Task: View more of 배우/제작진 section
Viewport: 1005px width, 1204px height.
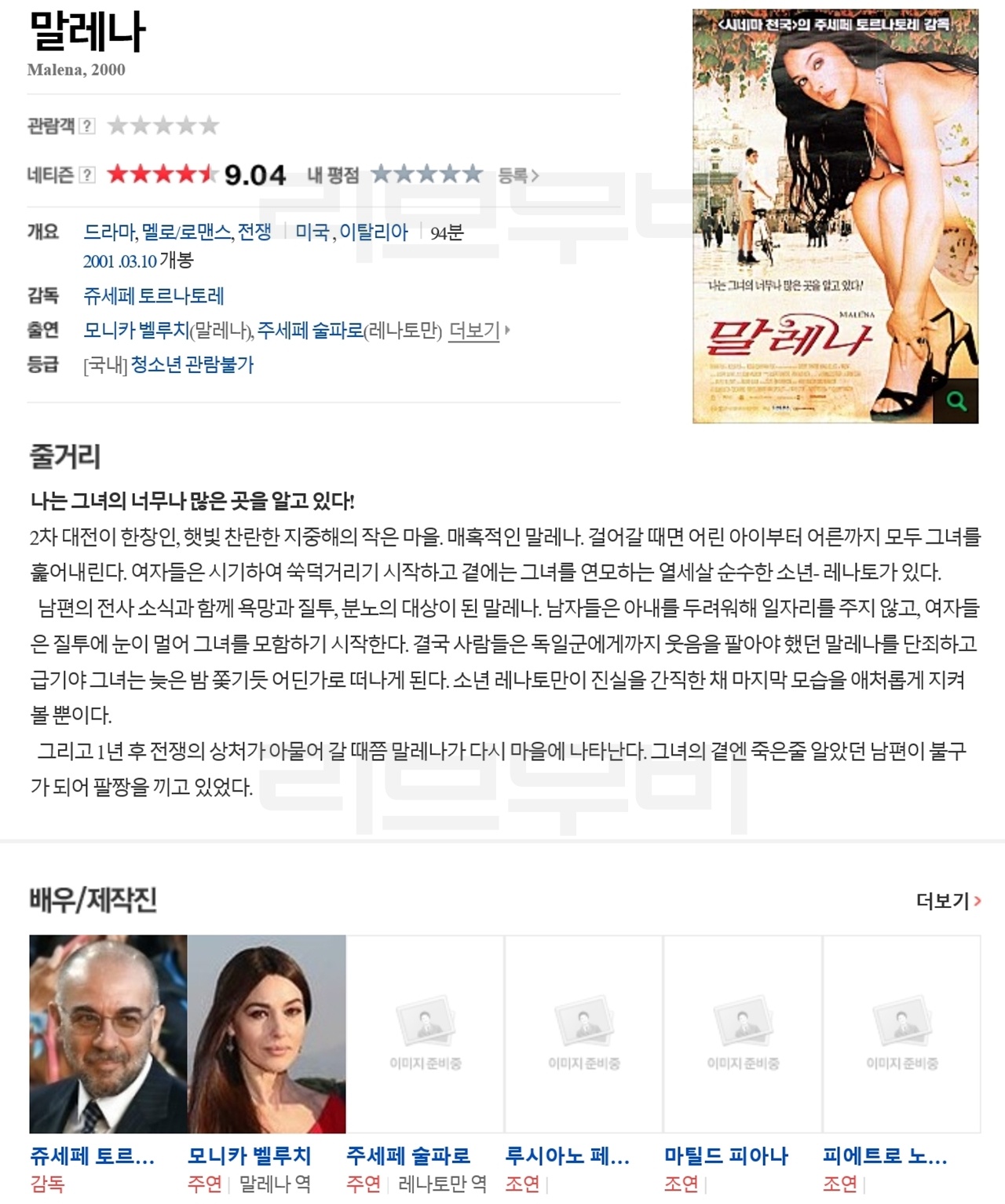Action: point(948,900)
